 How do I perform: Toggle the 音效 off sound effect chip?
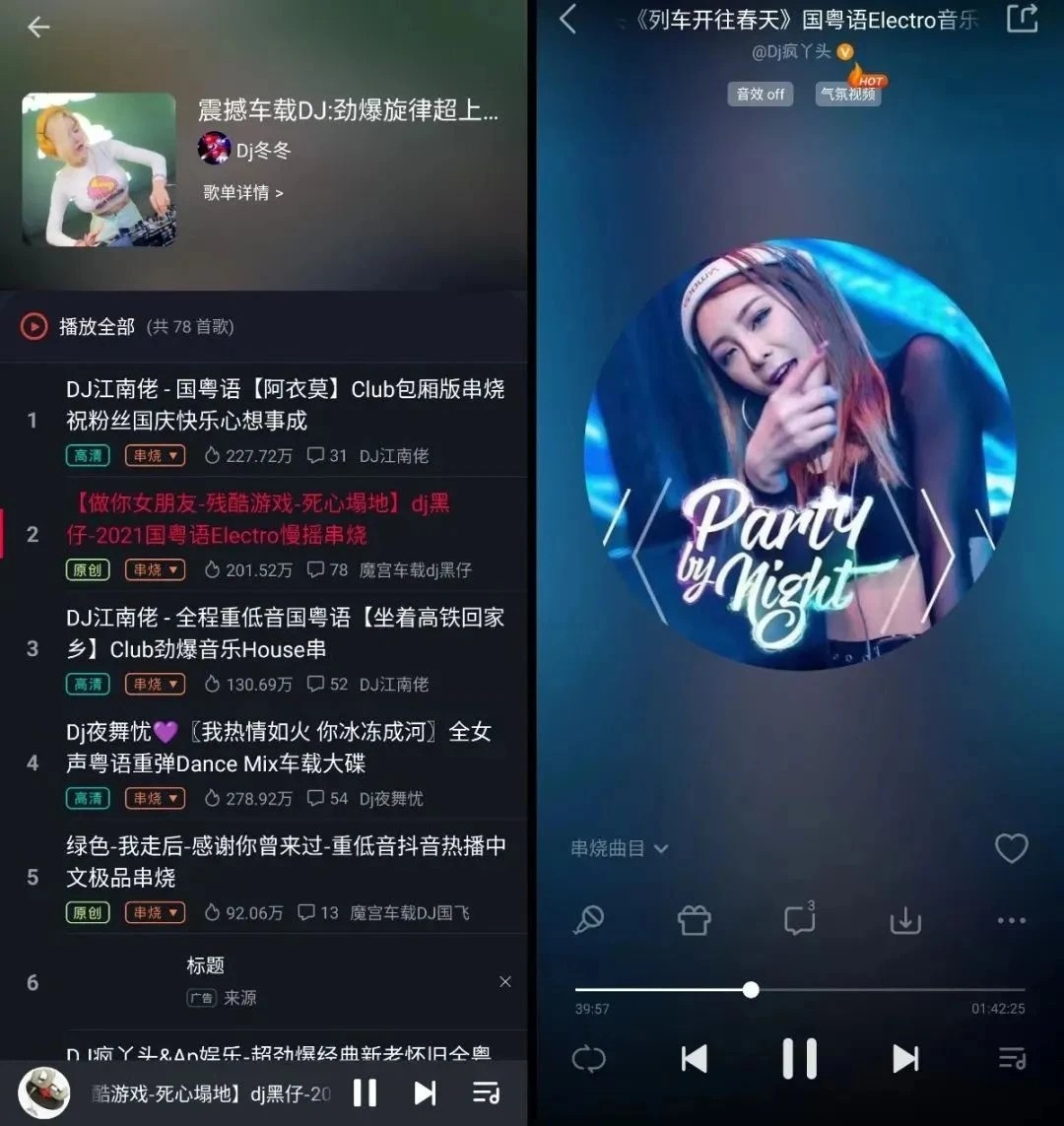click(761, 94)
